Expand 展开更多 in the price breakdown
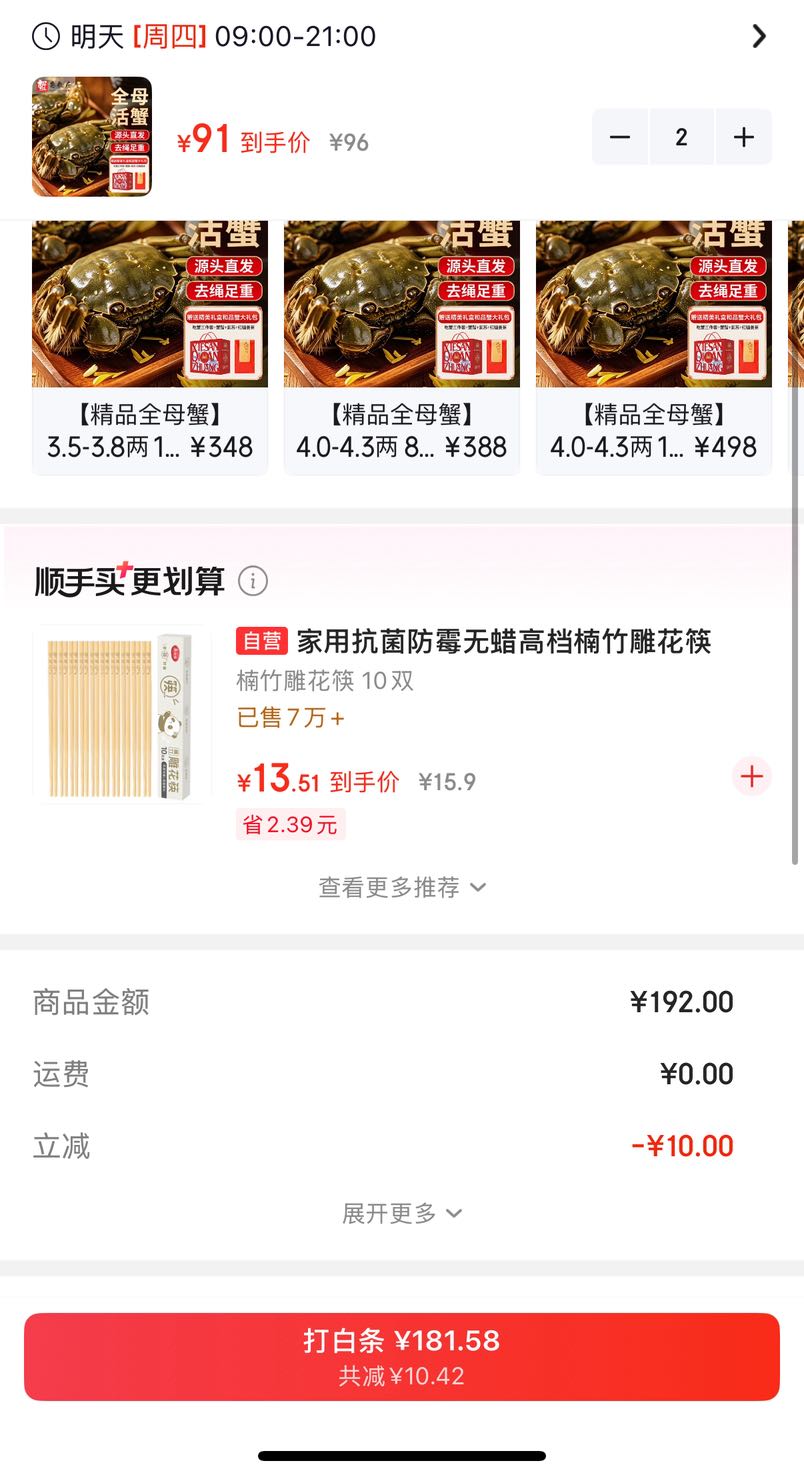The width and height of the screenshot is (804, 1477). tap(402, 1213)
